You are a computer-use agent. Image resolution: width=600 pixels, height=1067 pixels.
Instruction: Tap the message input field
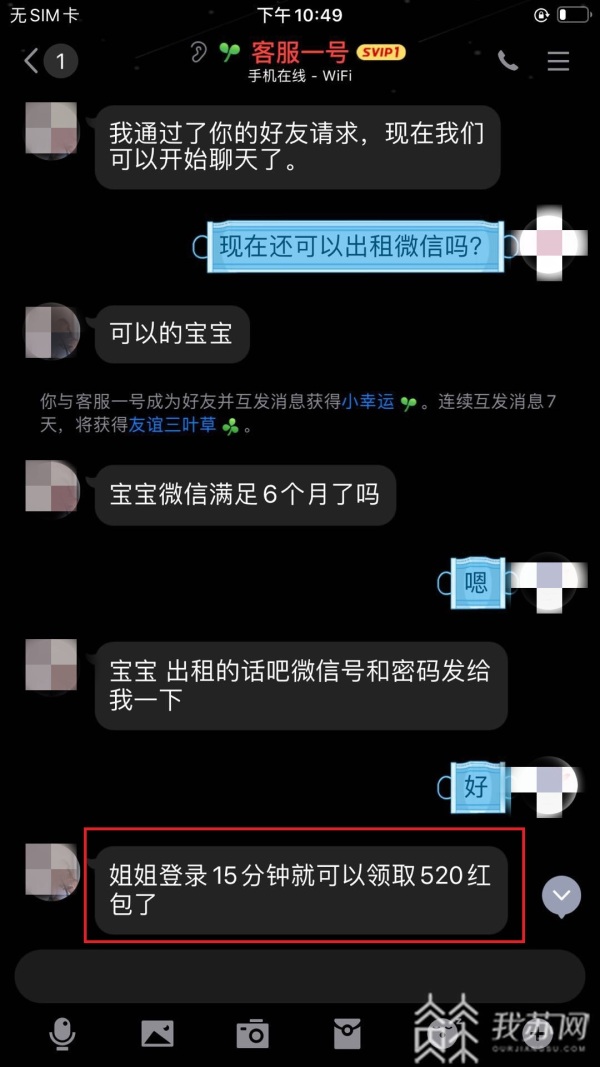(299, 977)
